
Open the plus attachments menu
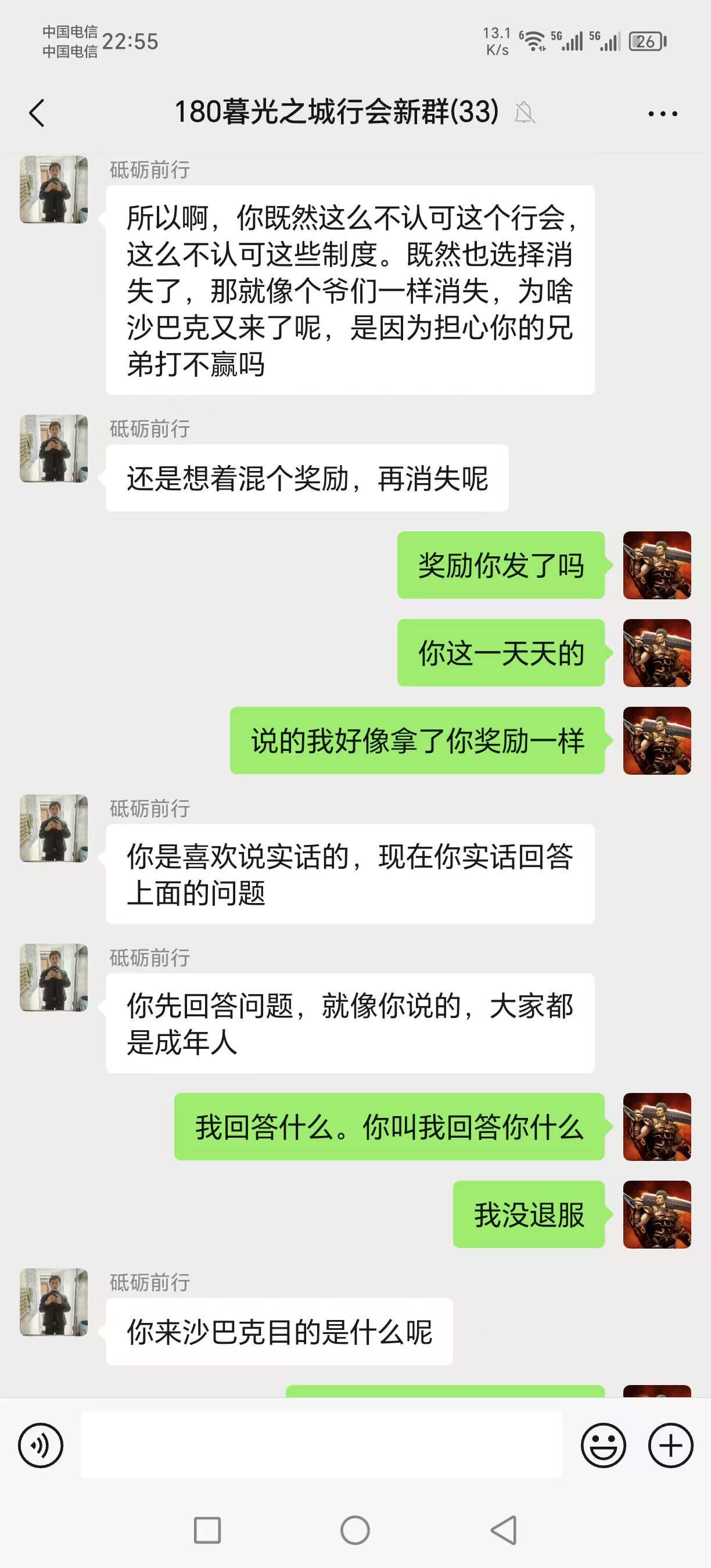[670, 1445]
